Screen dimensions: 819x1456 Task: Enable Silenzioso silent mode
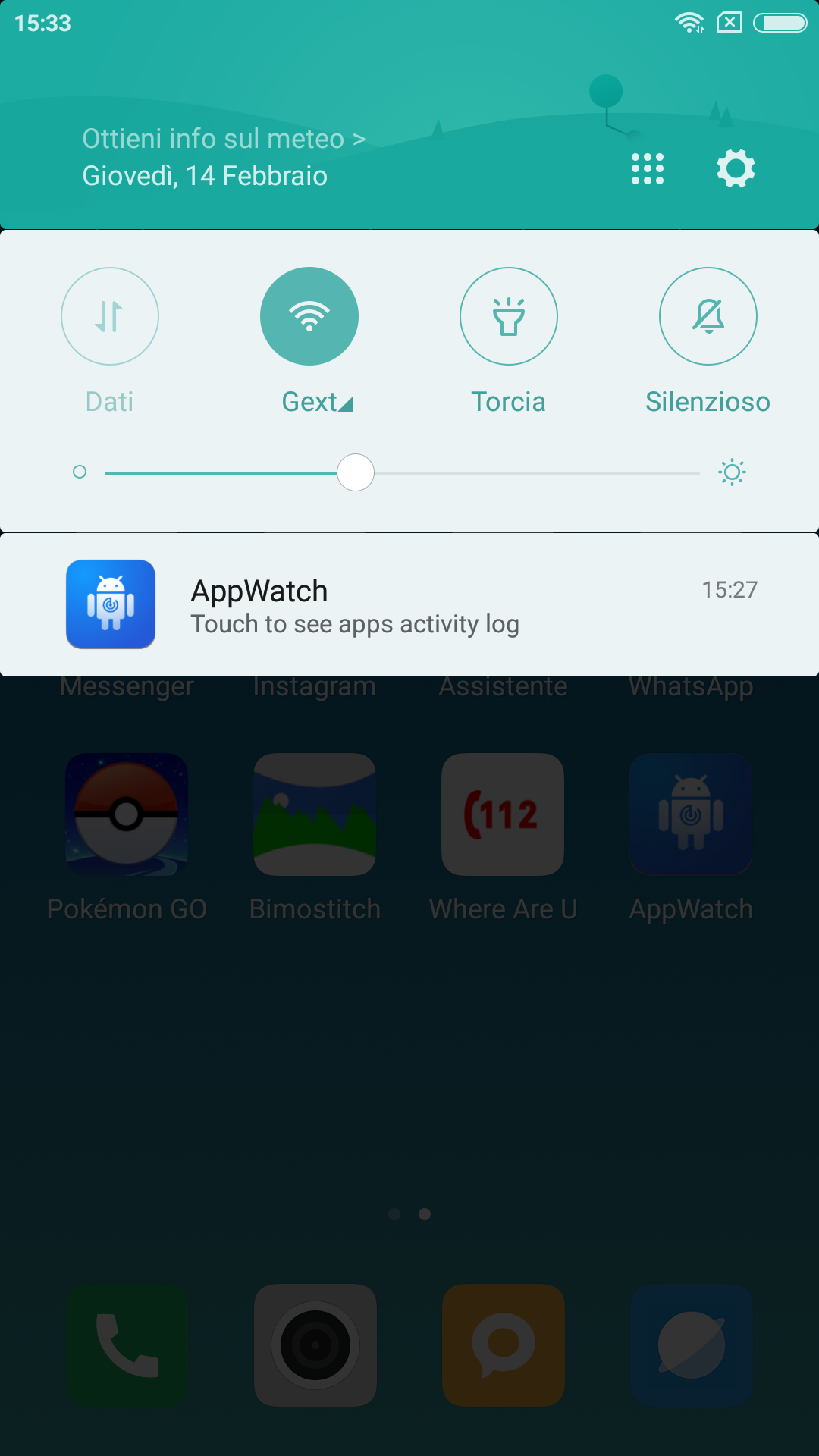[x=708, y=316]
